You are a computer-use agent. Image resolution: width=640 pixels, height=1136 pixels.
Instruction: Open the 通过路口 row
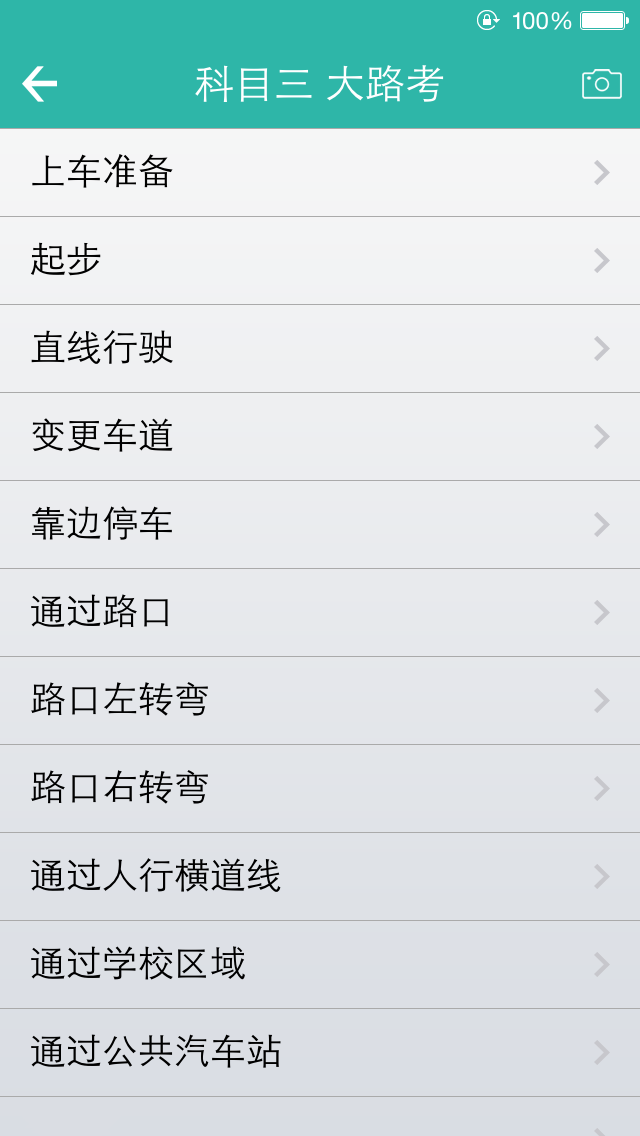coord(320,612)
